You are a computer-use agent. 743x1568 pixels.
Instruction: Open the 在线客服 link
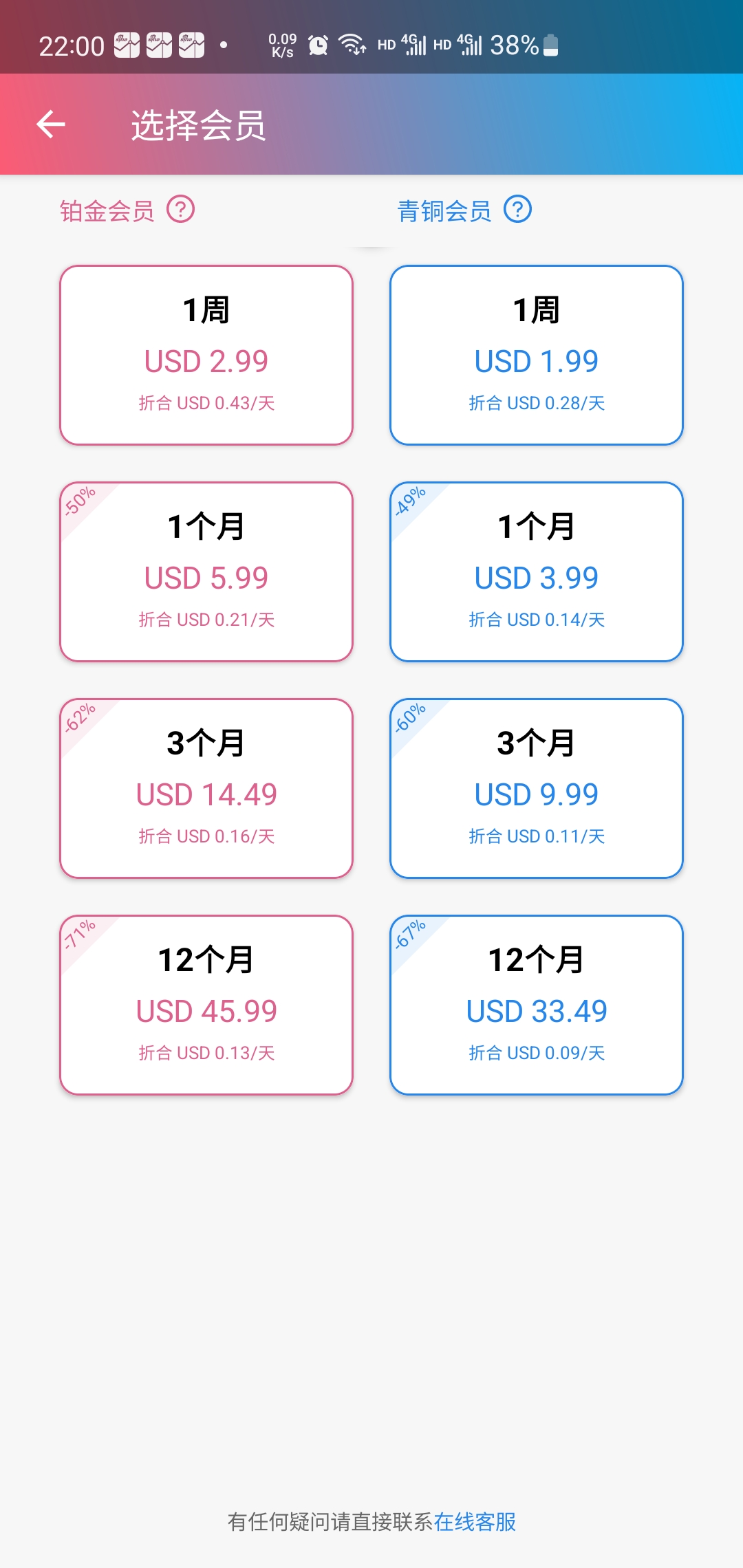click(x=475, y=1522)
